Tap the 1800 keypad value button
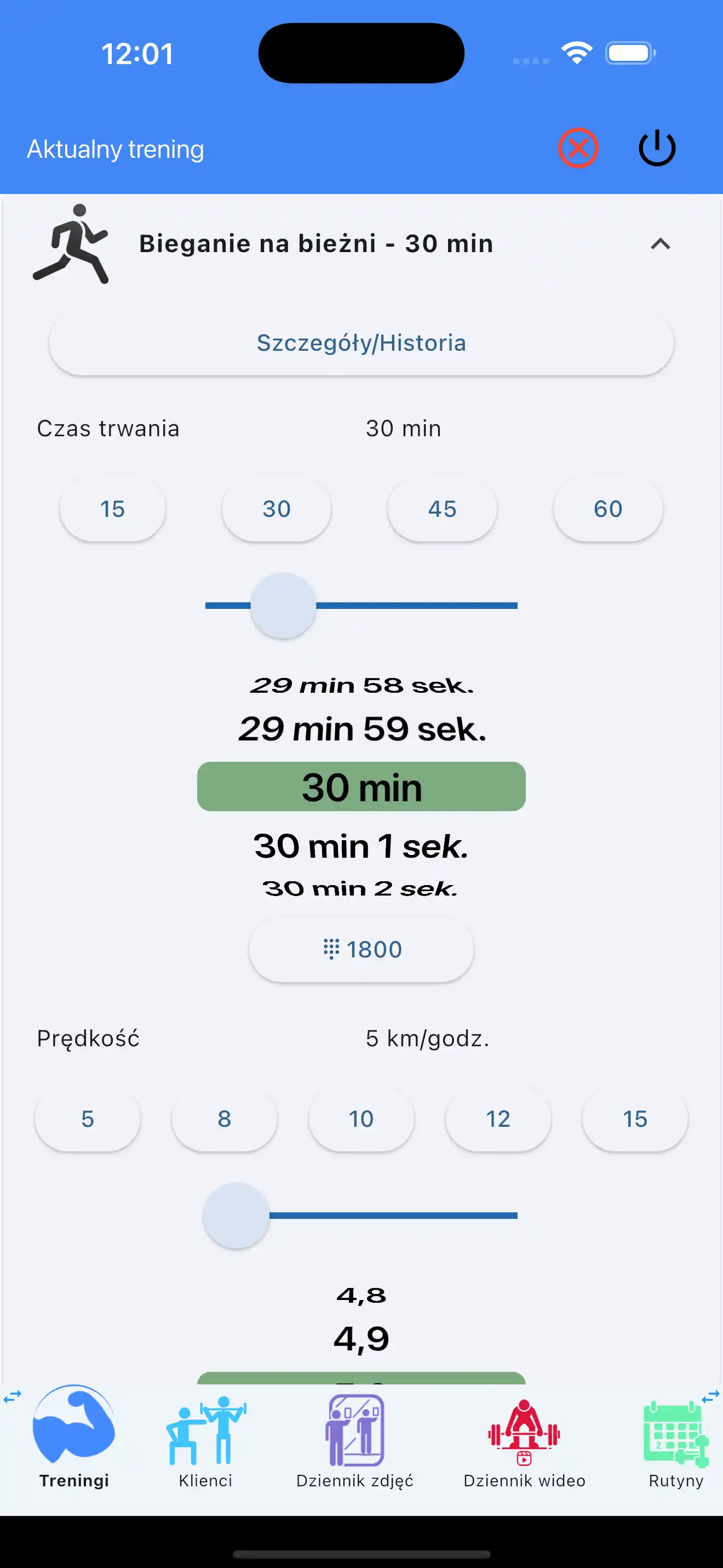 [x=361, y=949]
